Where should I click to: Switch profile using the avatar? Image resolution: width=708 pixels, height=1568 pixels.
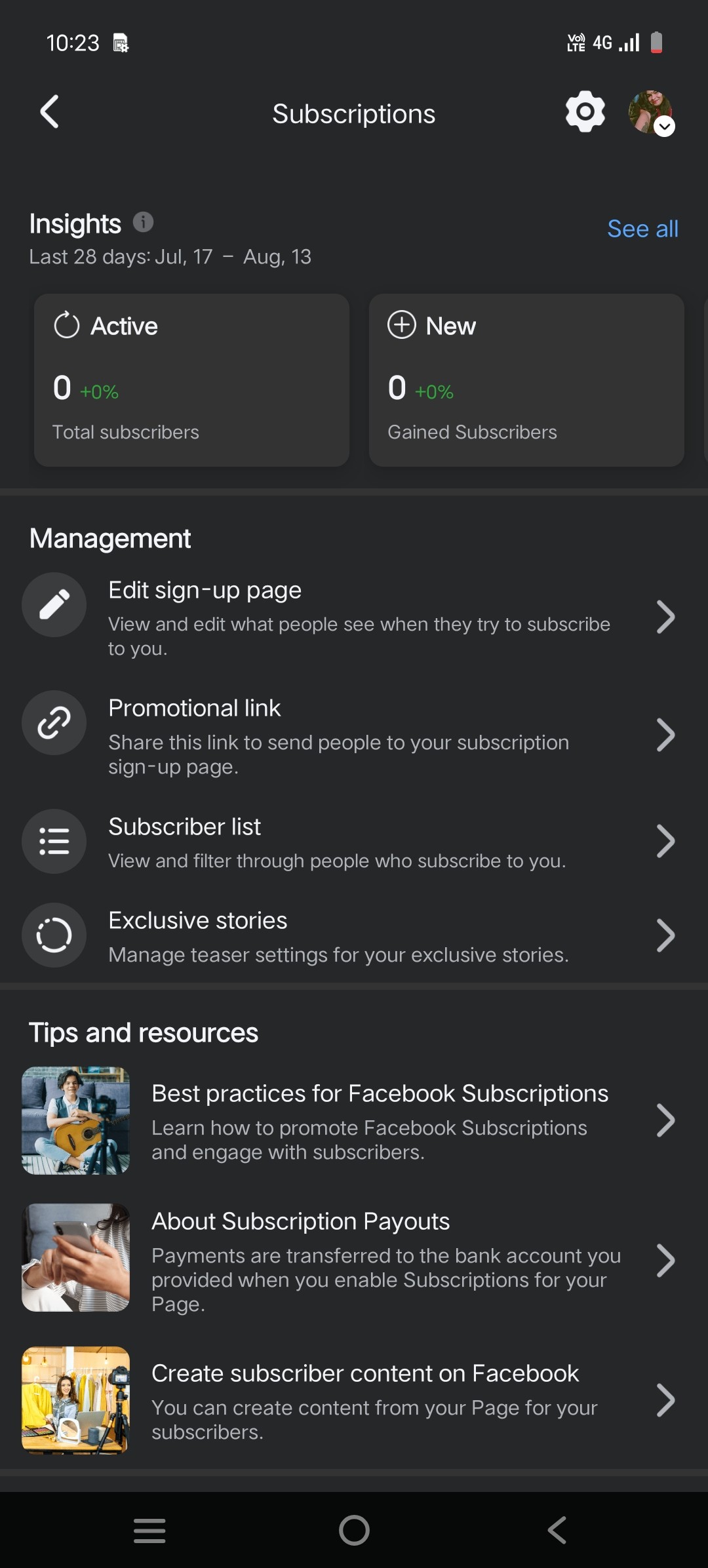[651, 113]
